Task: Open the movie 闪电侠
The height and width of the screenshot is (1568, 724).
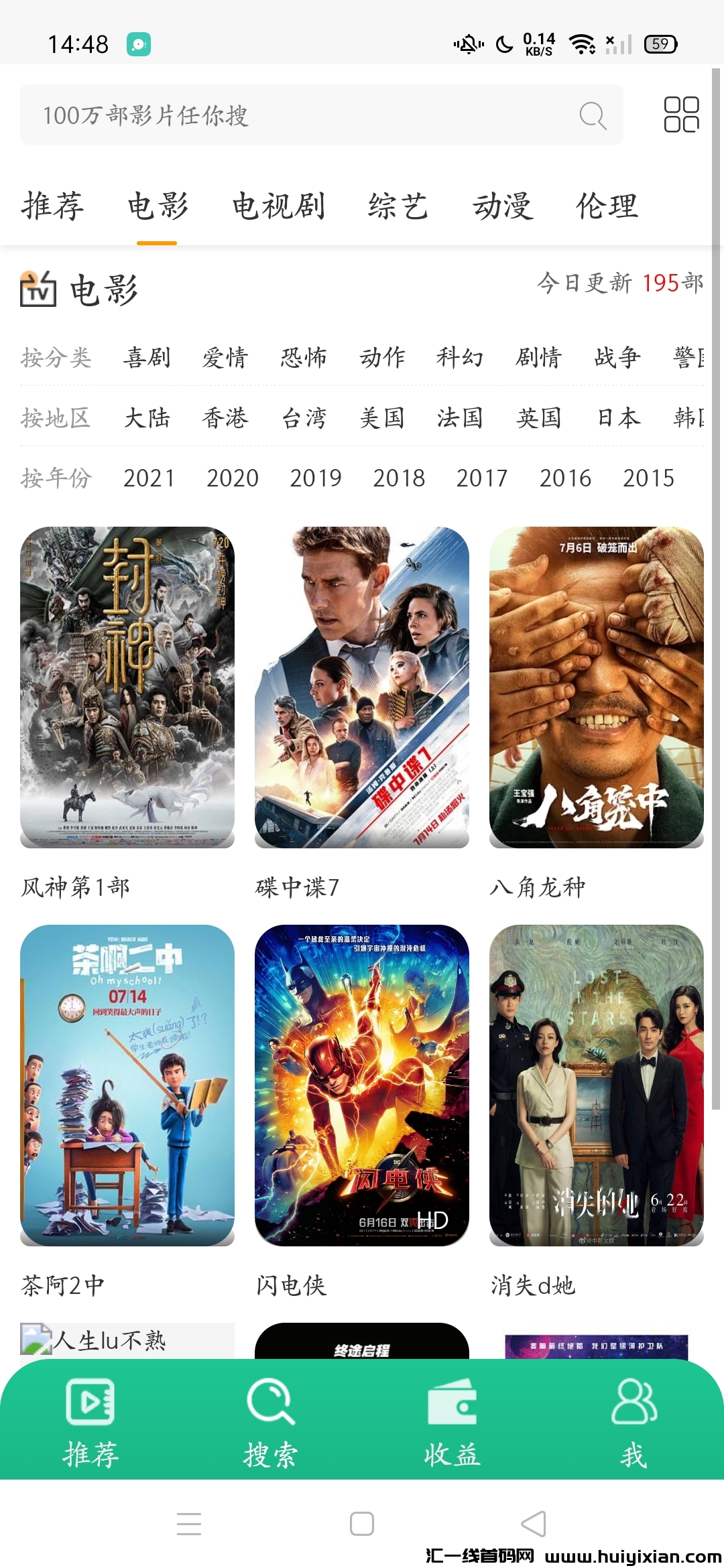Action: 362,1086
